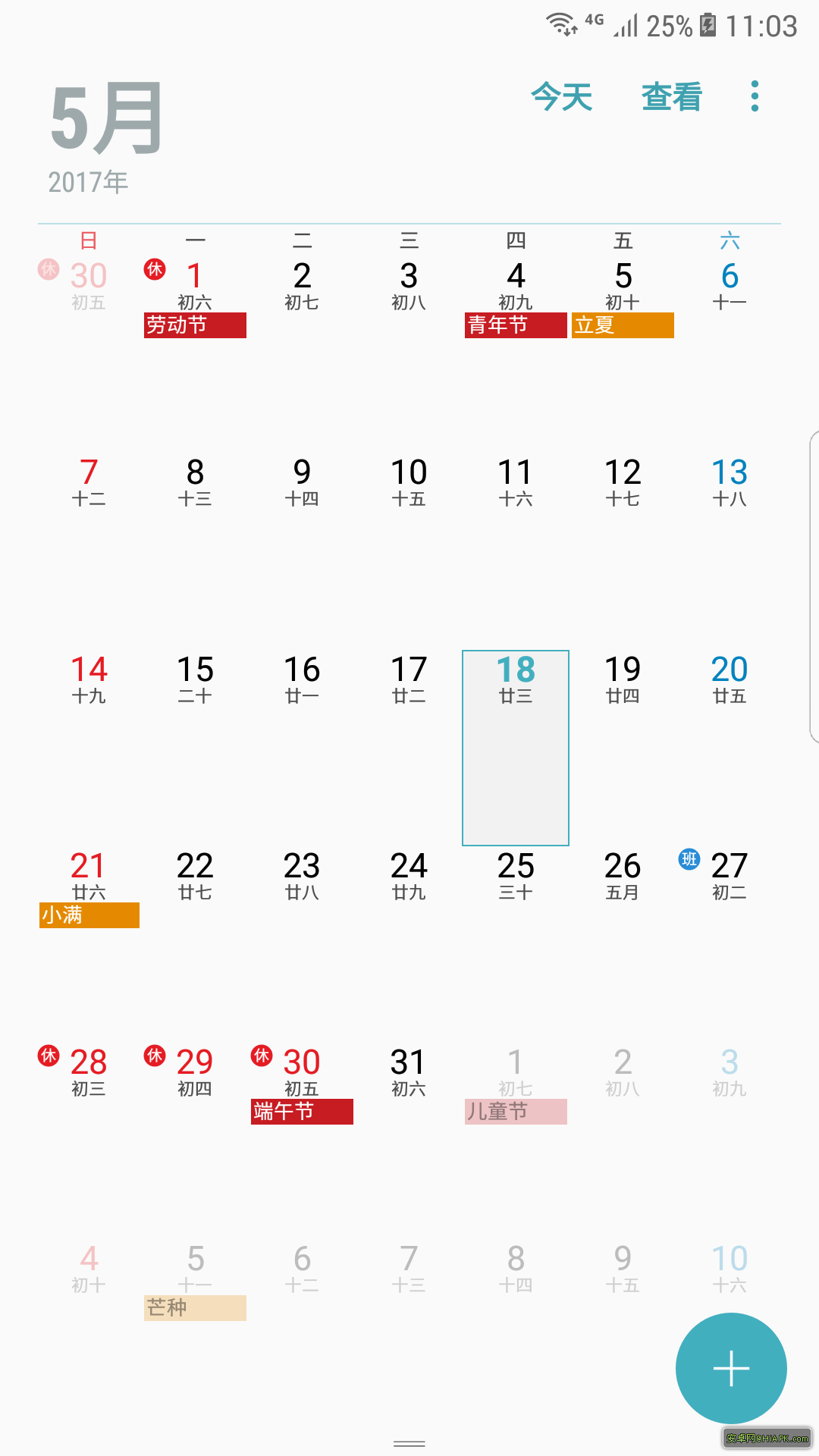Screen dimensions: 819x1456
Task: Add a new event with plus button
Action: (731, 1368)
